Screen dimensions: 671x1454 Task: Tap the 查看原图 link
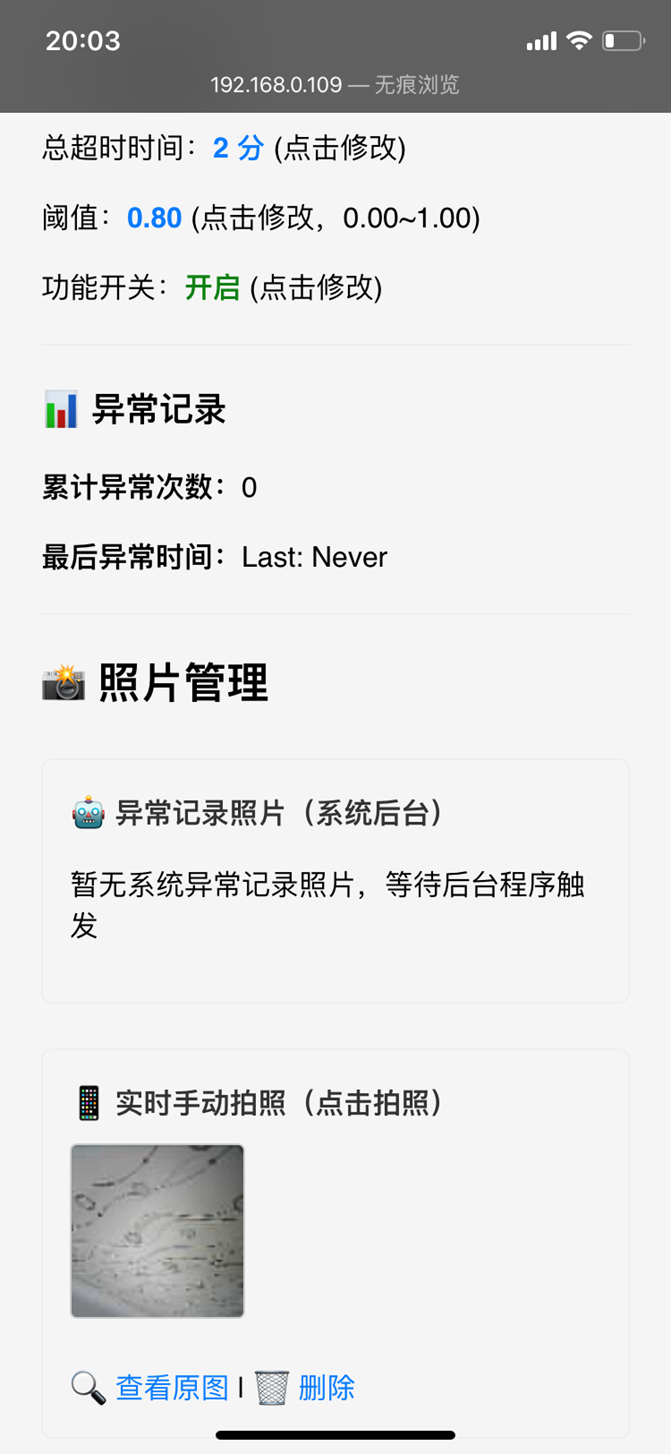[172, 1387]
